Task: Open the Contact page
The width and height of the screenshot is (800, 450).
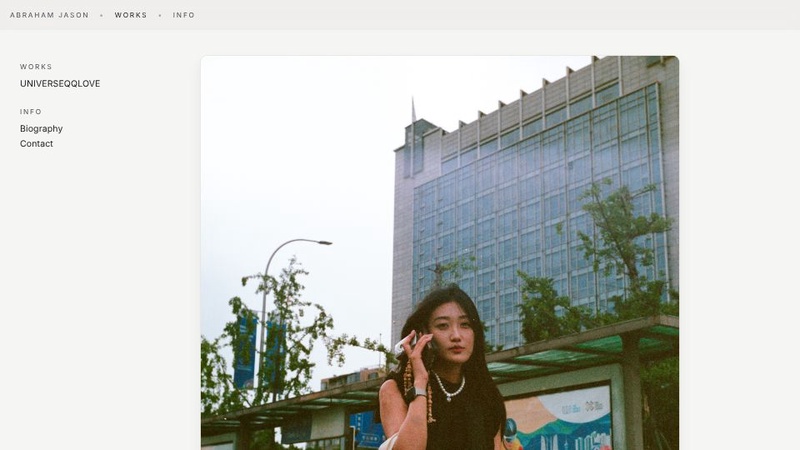Action: [36, 144]
